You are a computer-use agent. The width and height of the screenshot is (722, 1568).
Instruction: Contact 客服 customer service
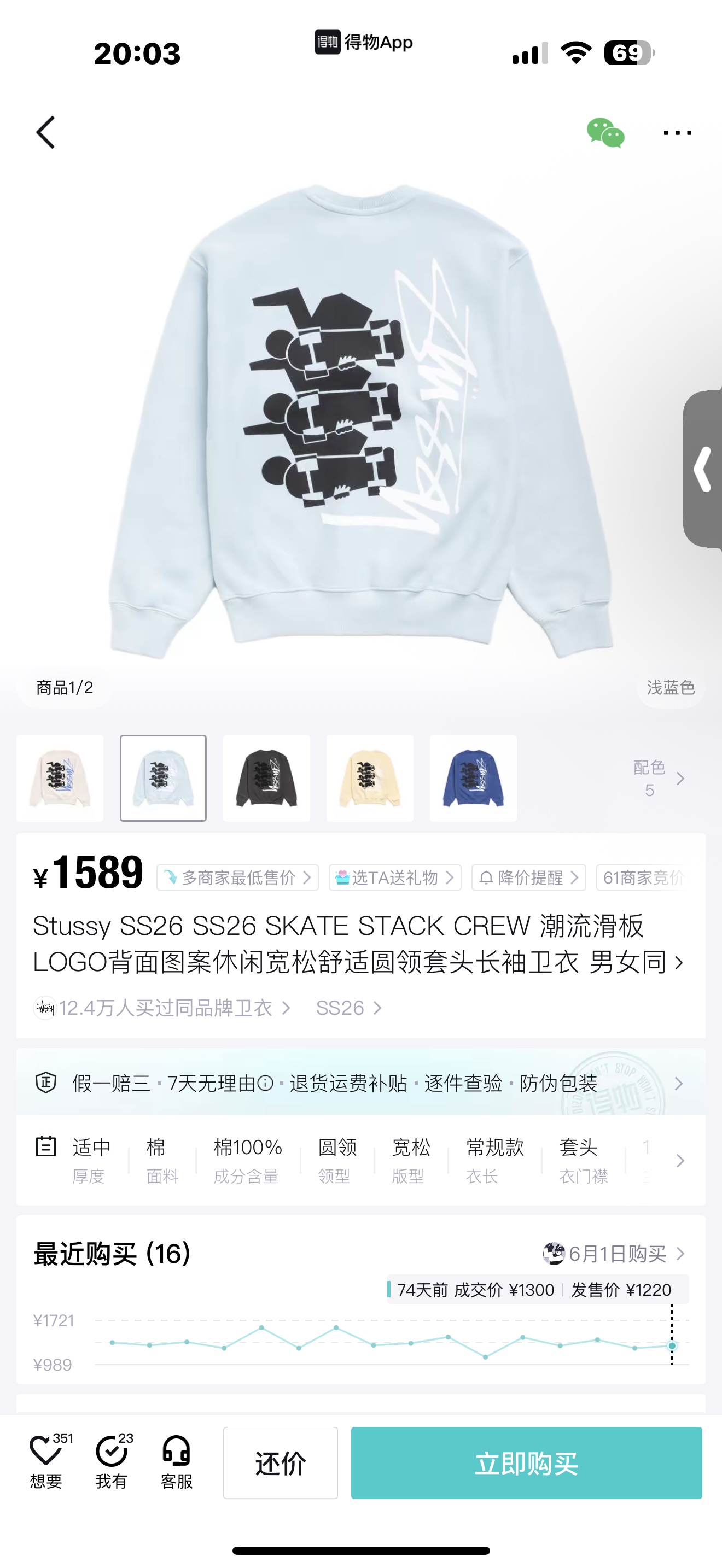(177, 1461)
